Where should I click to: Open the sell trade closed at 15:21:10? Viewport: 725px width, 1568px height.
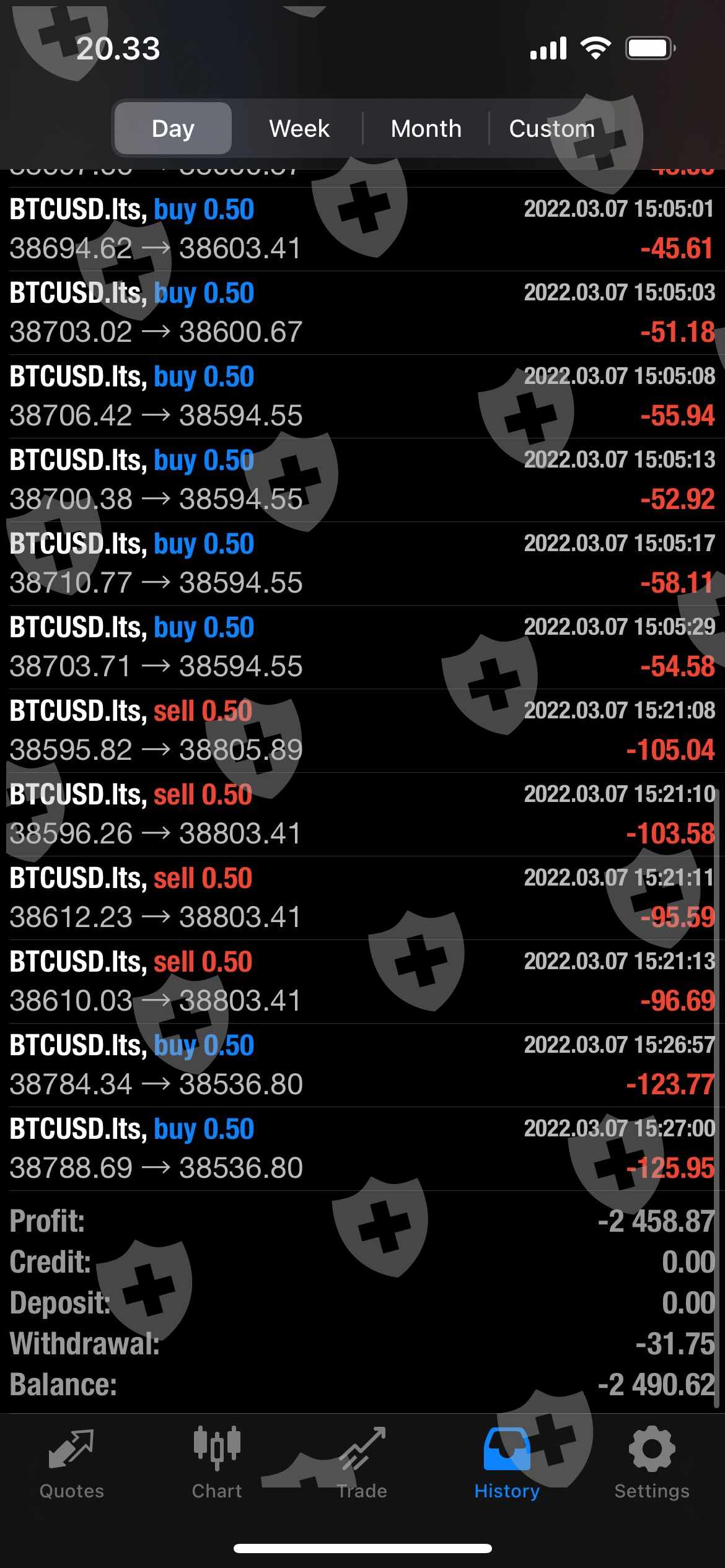[x=362, y=814]
